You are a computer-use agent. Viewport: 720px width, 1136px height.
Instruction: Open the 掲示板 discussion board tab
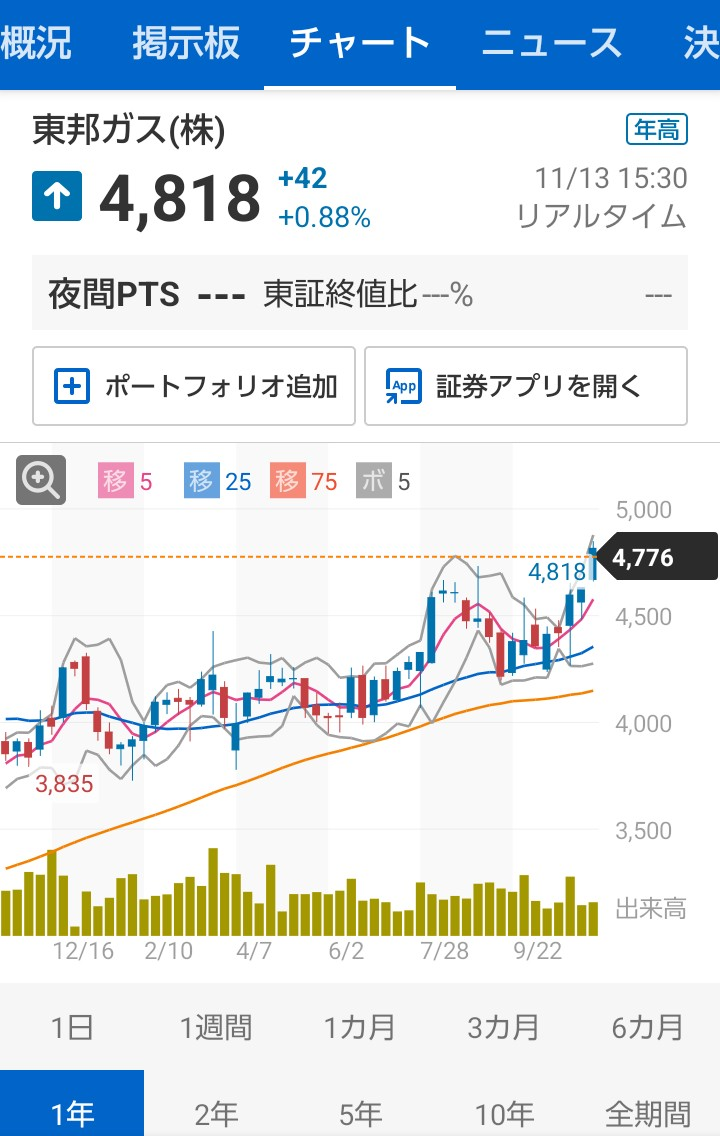pos(186,43)
